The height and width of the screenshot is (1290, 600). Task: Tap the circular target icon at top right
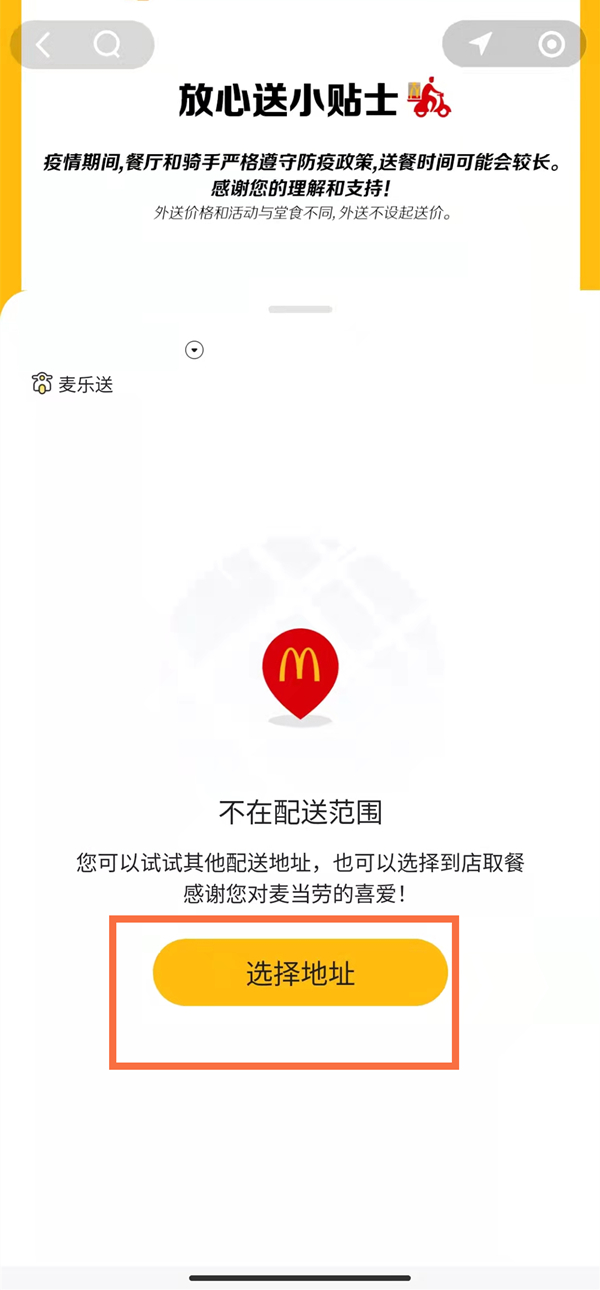(x=551, y=44)
